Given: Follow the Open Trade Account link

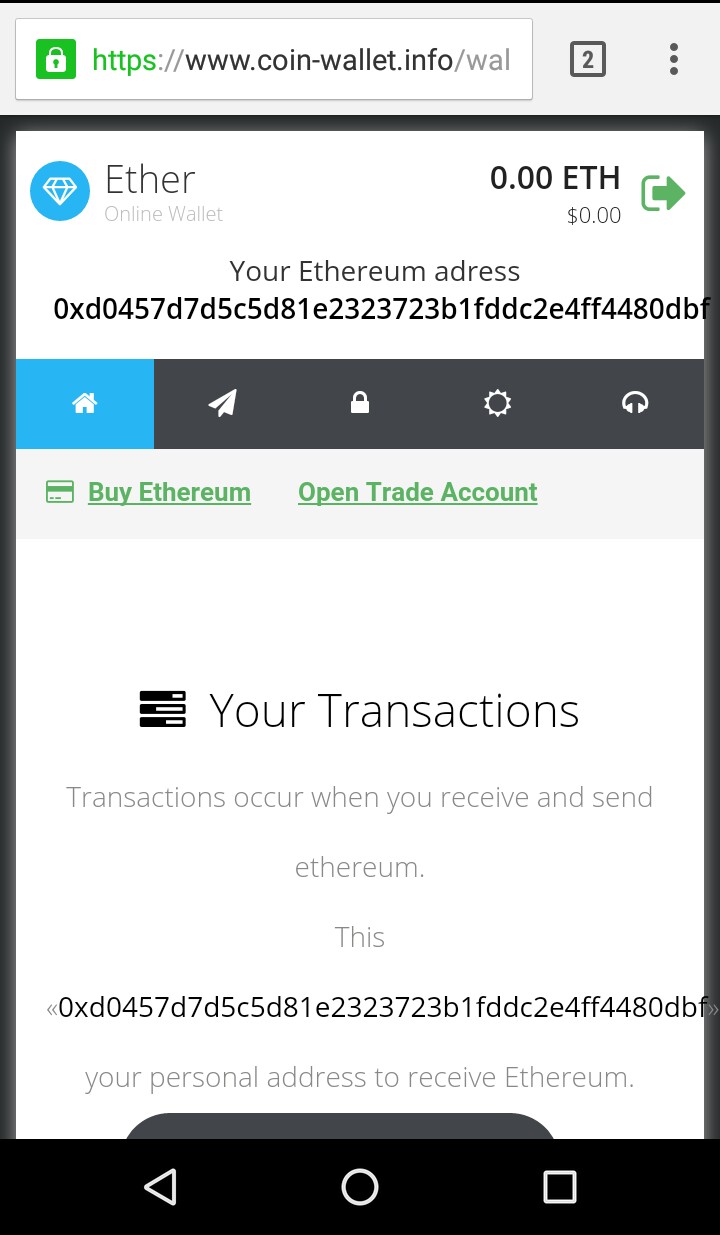Looking at the screenshot, I should (418, 492).
